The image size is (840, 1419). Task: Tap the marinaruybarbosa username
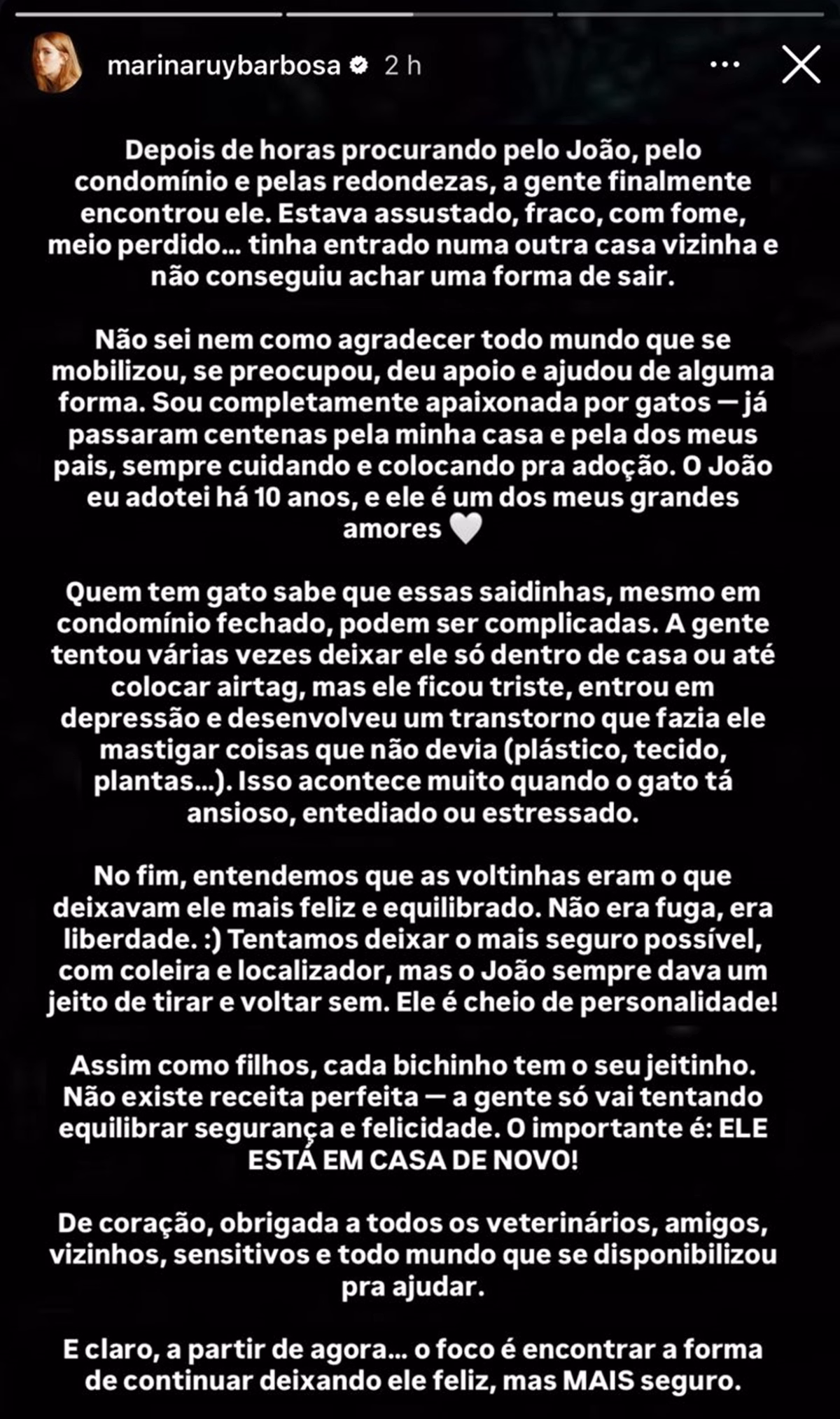point(224,65)
